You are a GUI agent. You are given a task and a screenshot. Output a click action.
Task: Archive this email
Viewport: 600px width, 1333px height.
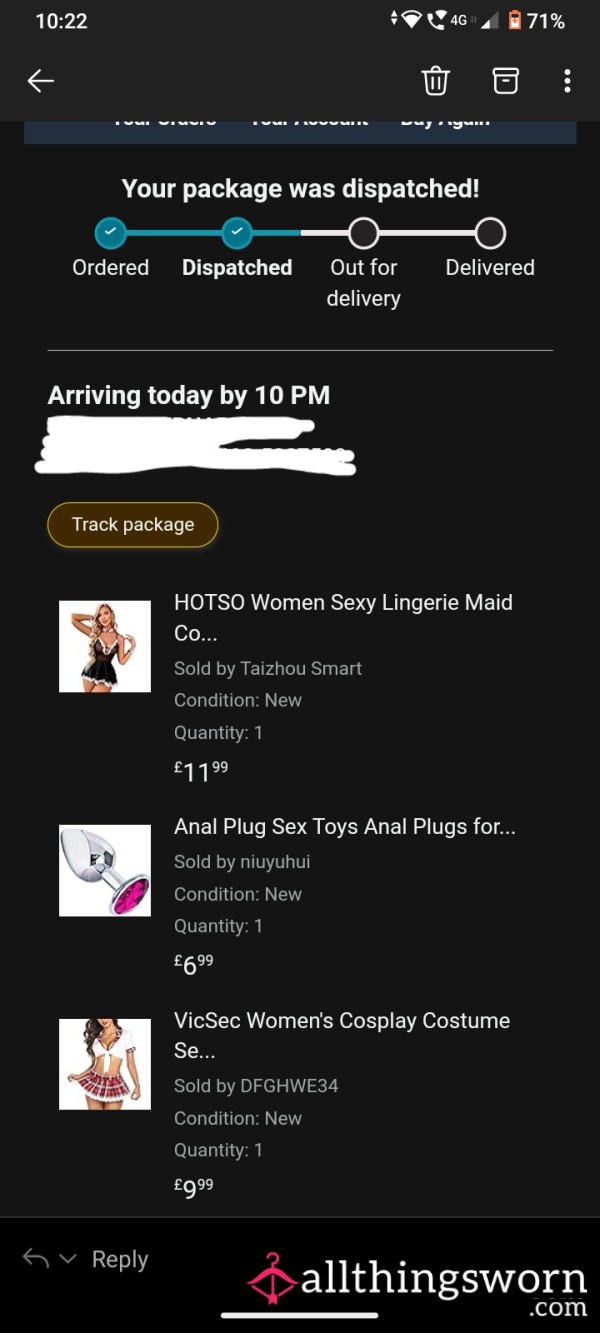coord(506,81)
